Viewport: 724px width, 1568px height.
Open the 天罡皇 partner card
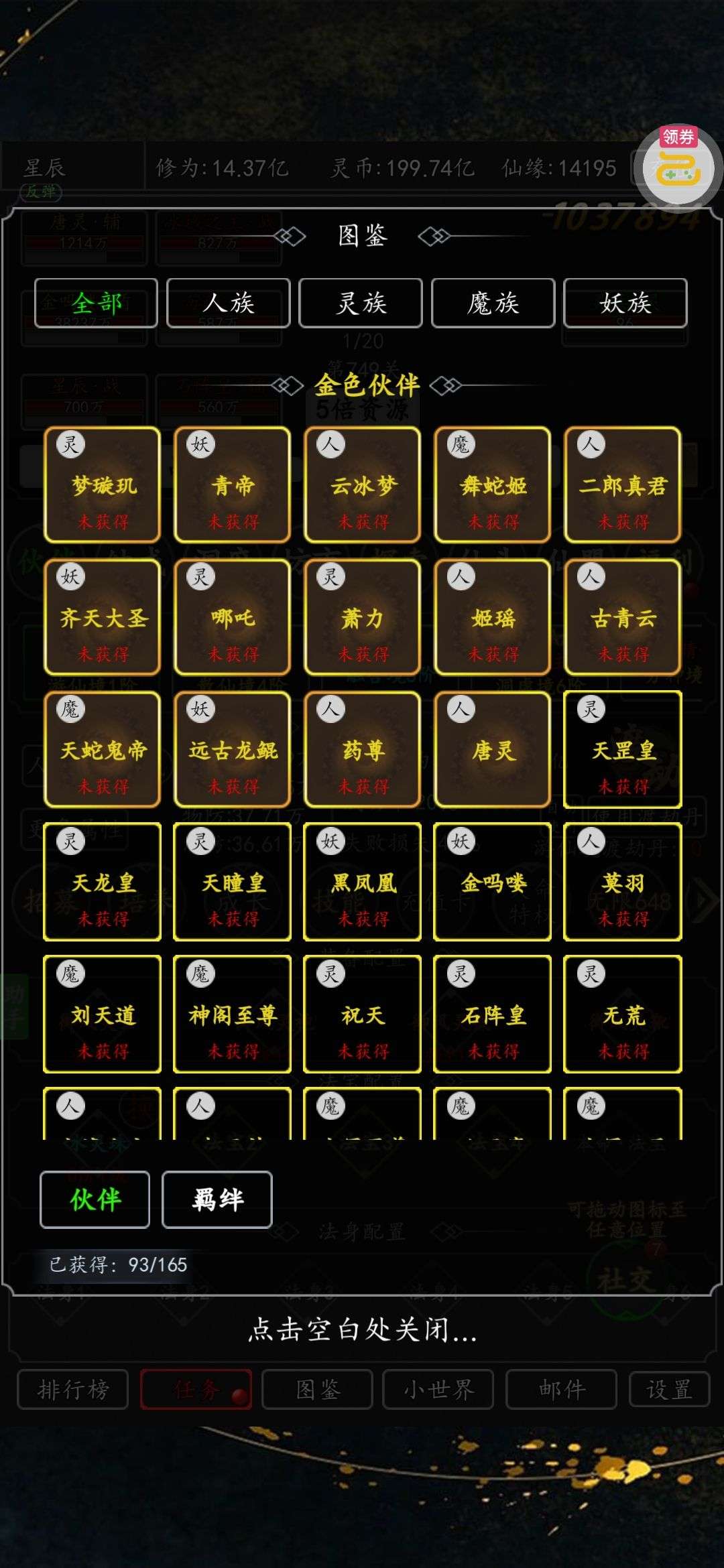623,749
